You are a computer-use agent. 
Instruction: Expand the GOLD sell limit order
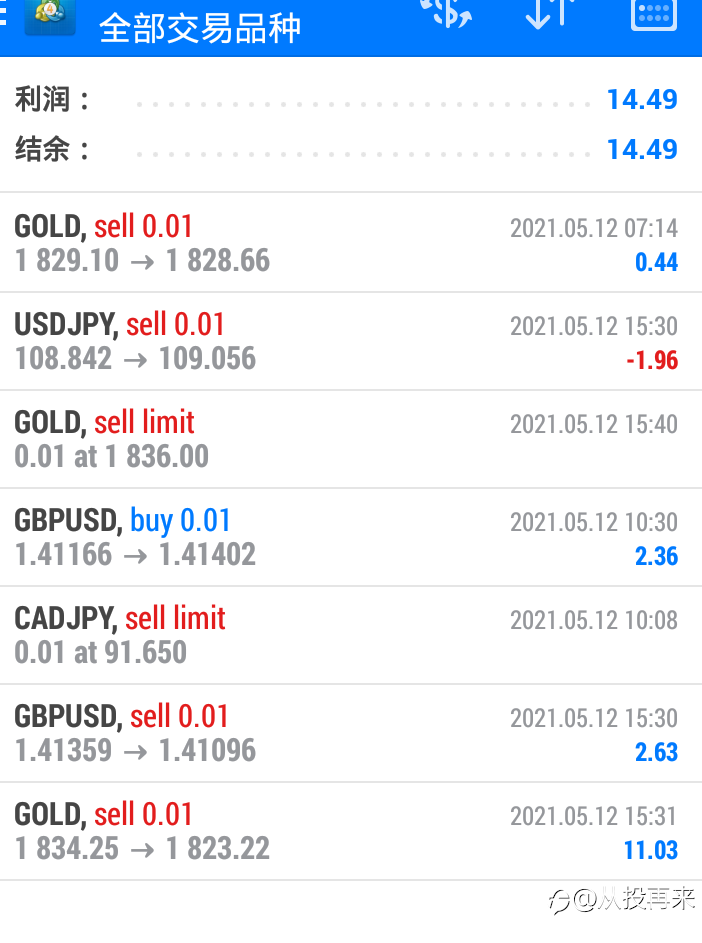tap(351, 440)
